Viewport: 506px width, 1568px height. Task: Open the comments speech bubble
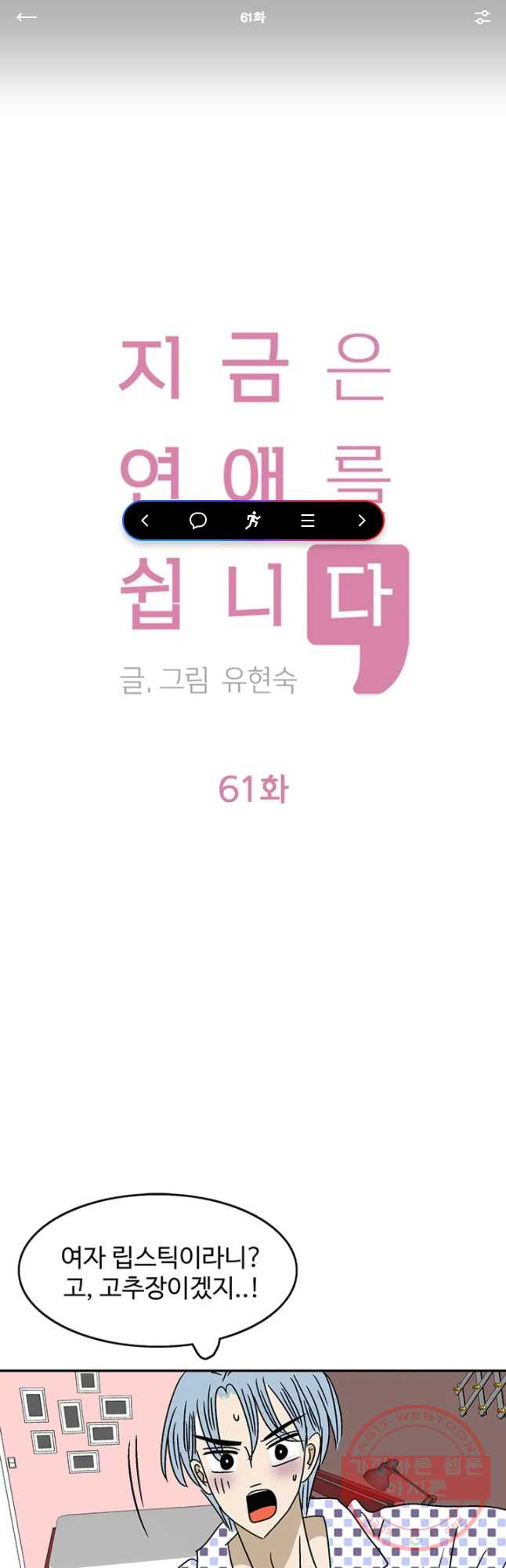pyautogui.click(x=198, y=521)
